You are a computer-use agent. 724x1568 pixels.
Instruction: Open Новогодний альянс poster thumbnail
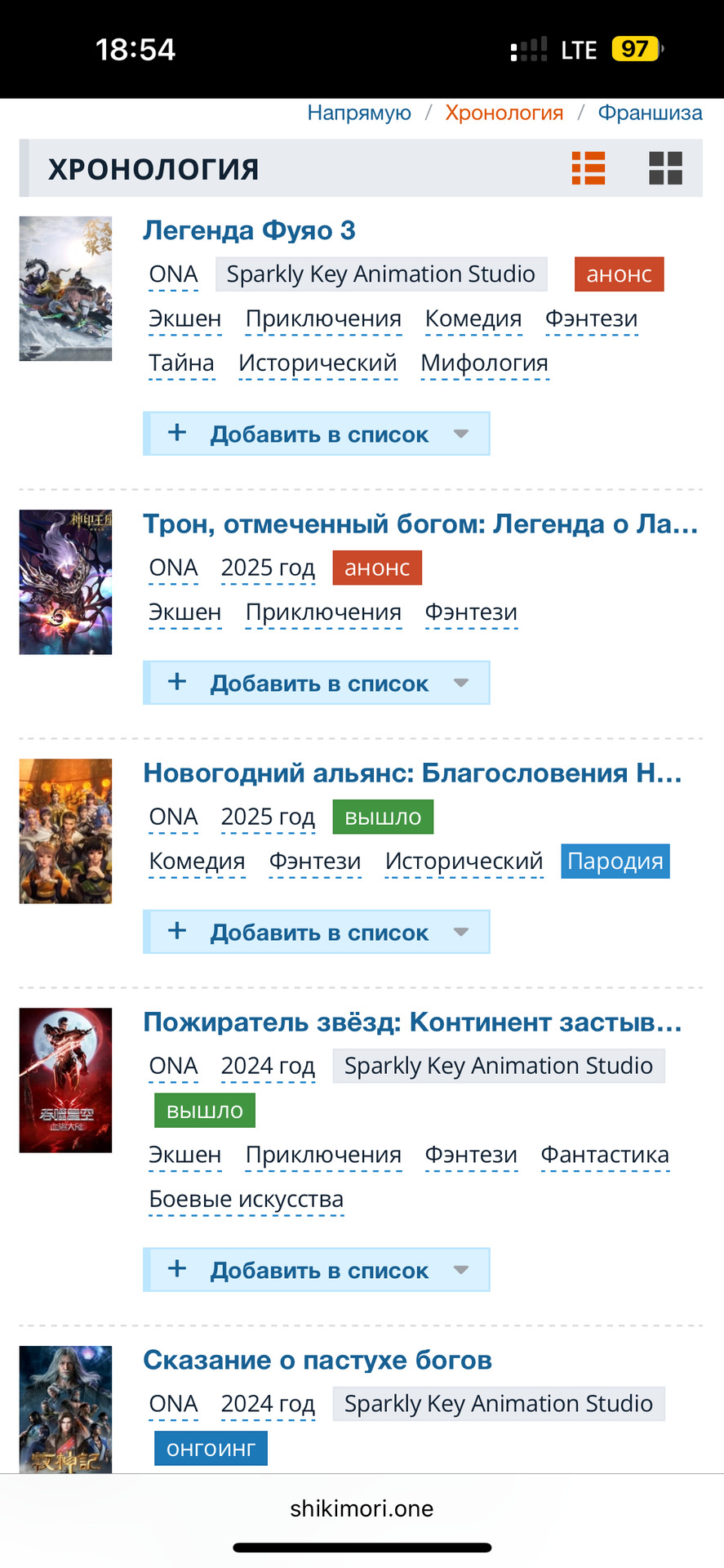65,831
